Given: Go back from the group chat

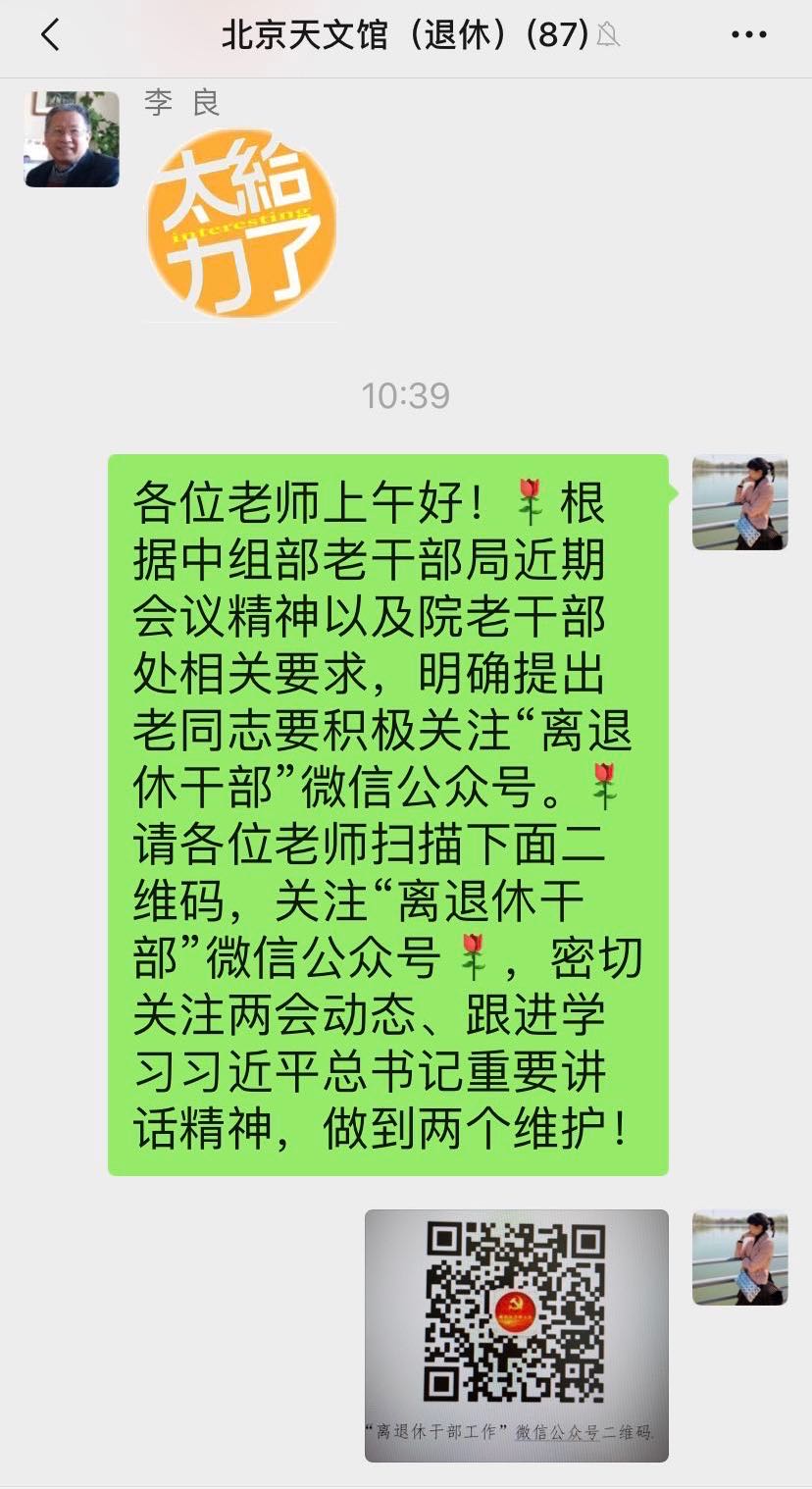Looking at the screenshot, I should point(50,36).
